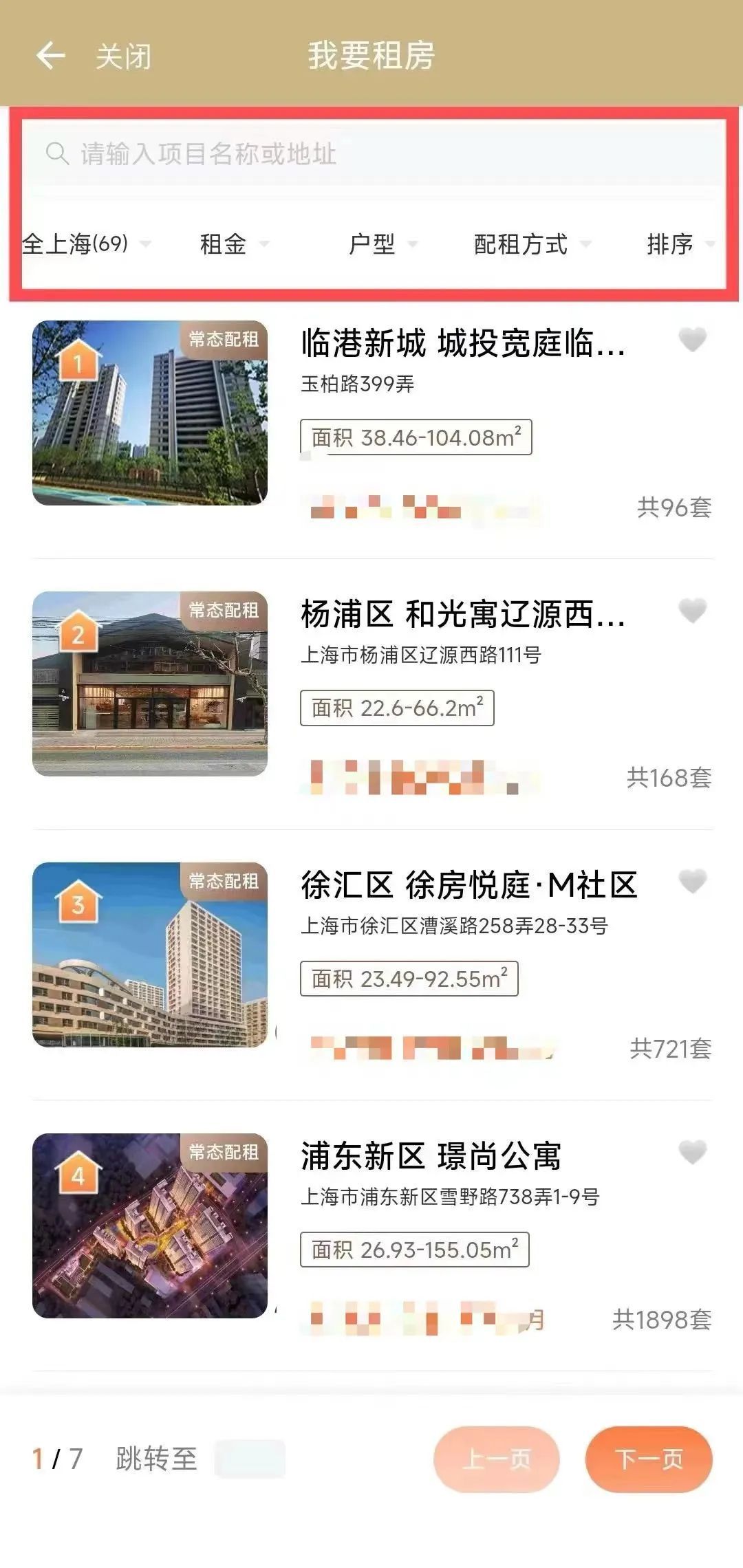Tap the 跳转至 page number field

[x=250, y=1459]
